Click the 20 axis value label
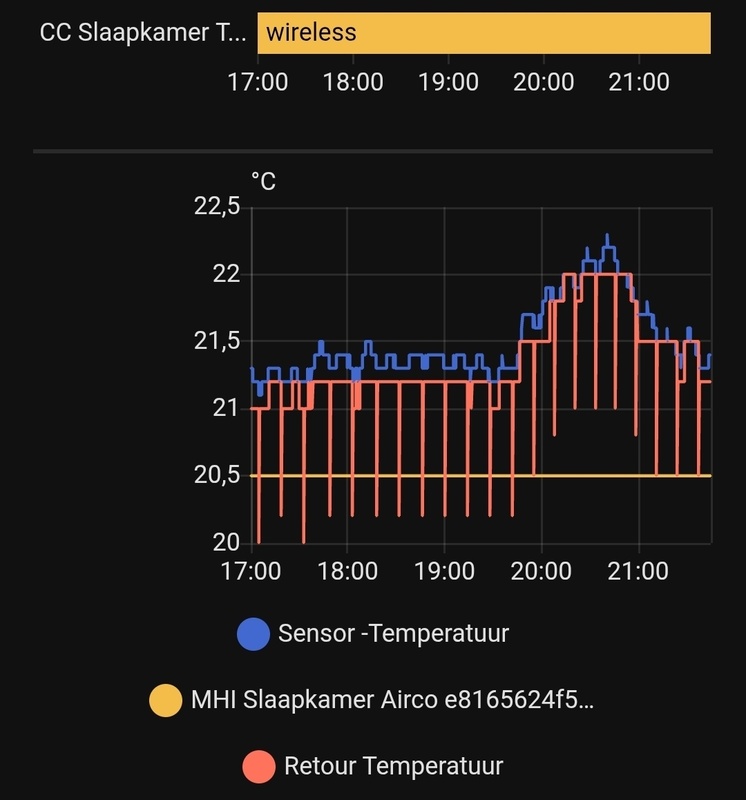 (226, 541)
